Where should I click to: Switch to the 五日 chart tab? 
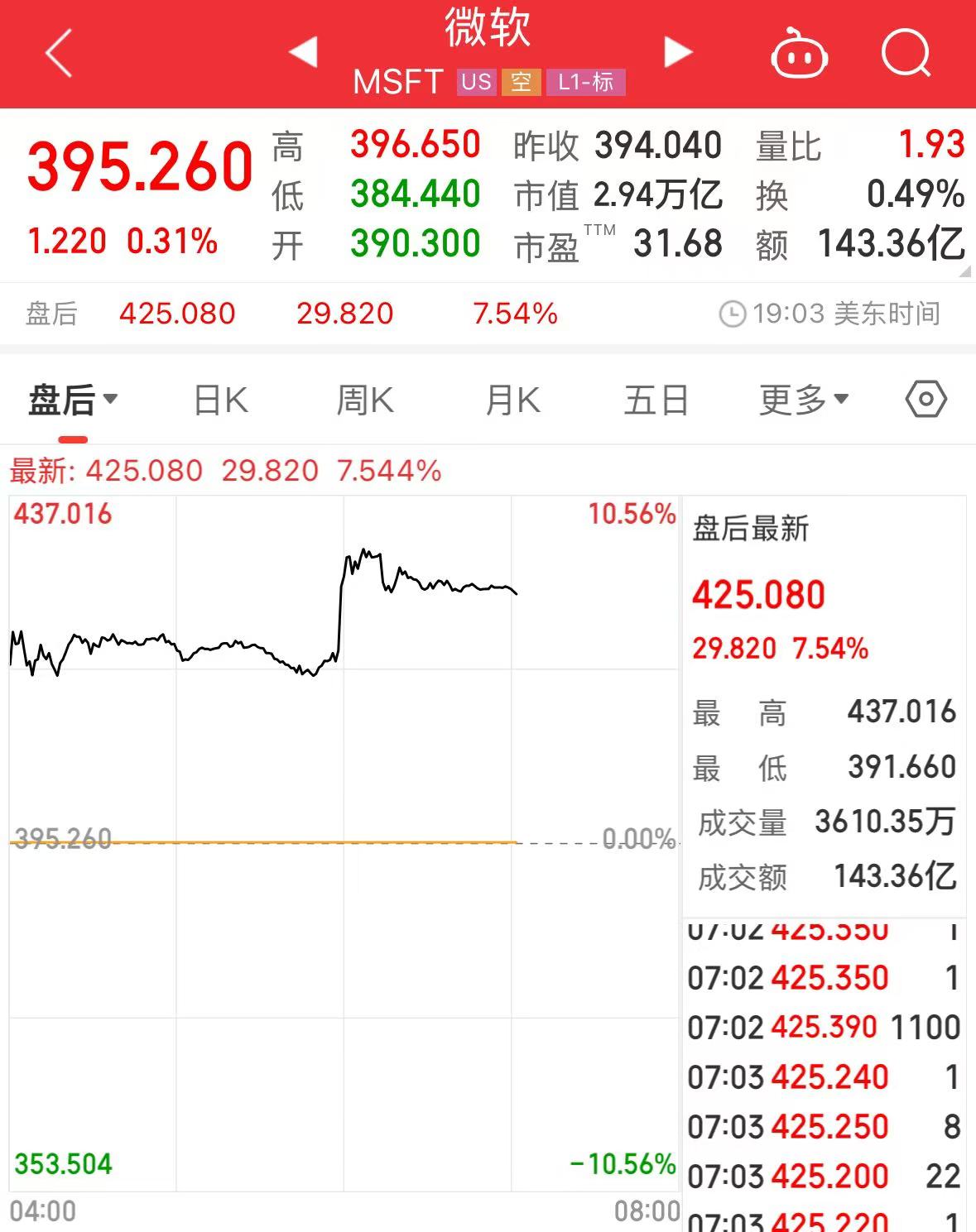click(x=656, y=400)
